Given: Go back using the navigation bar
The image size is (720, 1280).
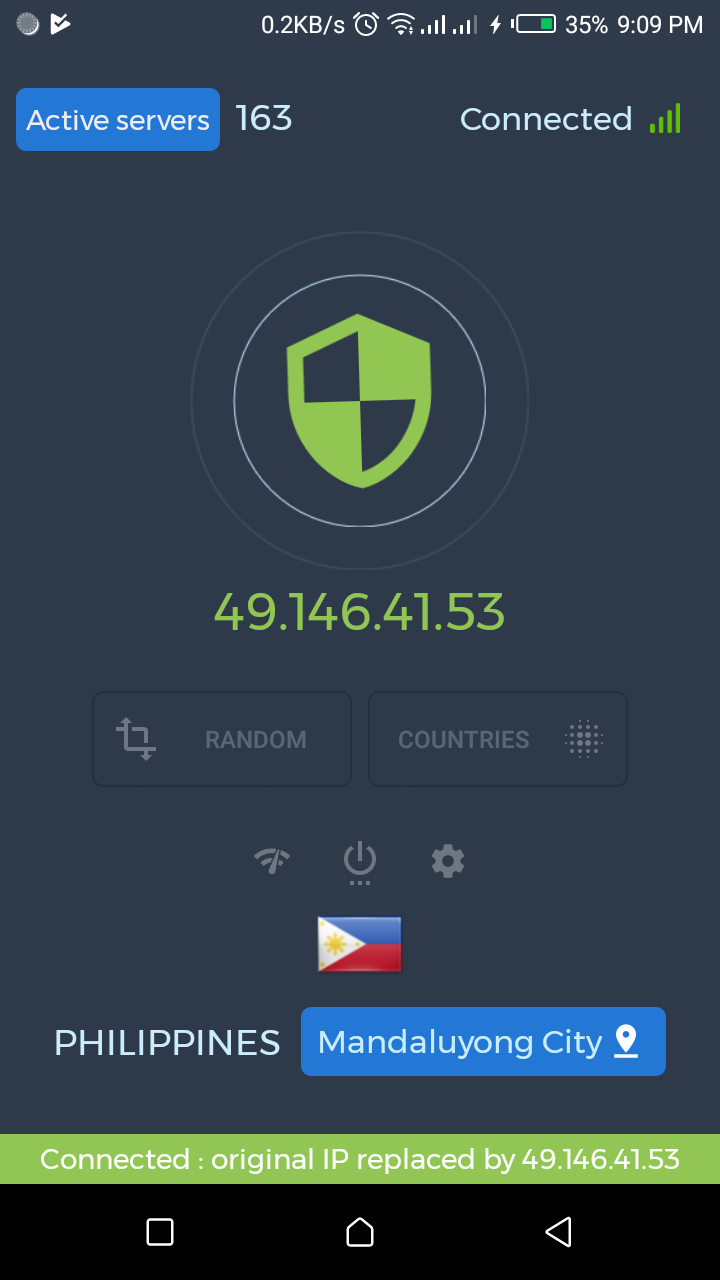Looking at the screenshot, I should [559, 1232].
